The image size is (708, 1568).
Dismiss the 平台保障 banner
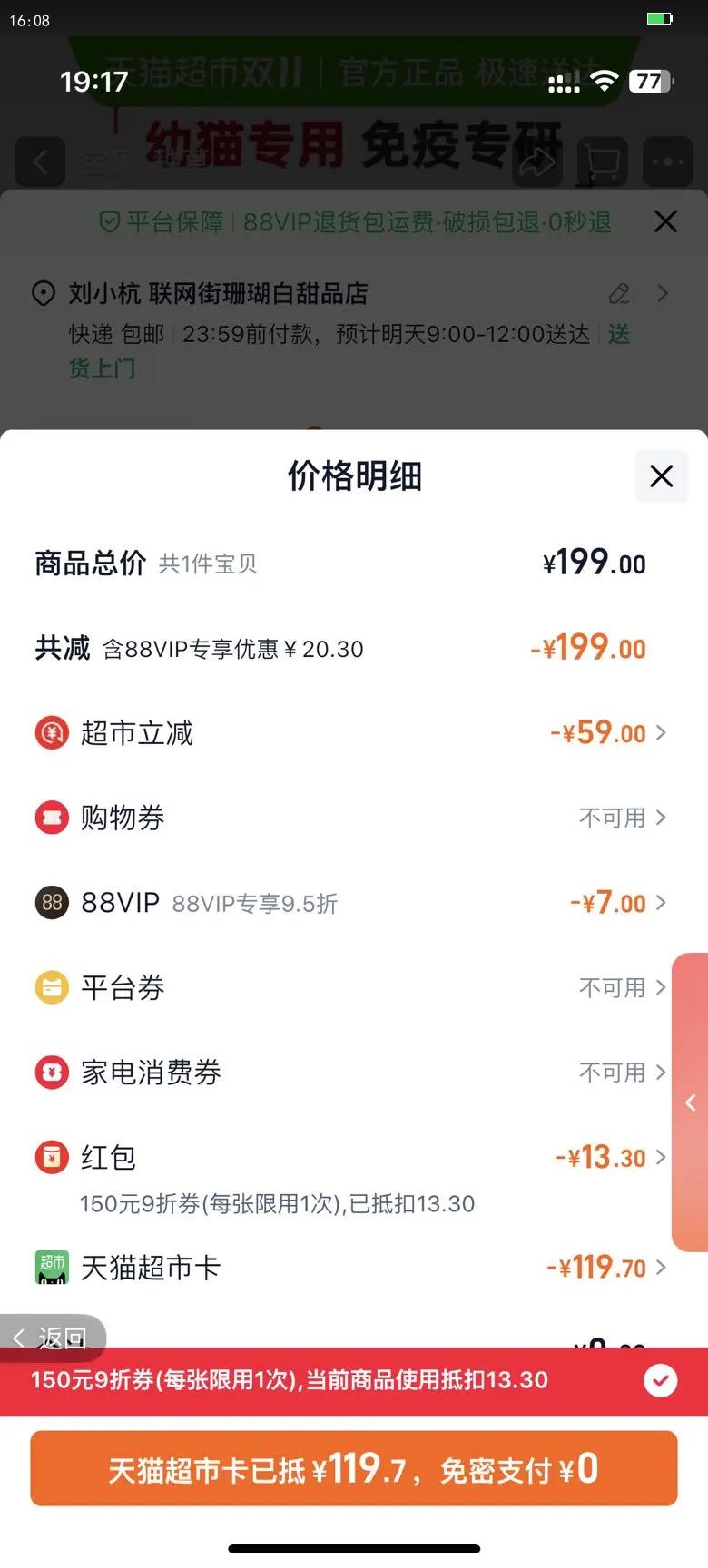665,221
